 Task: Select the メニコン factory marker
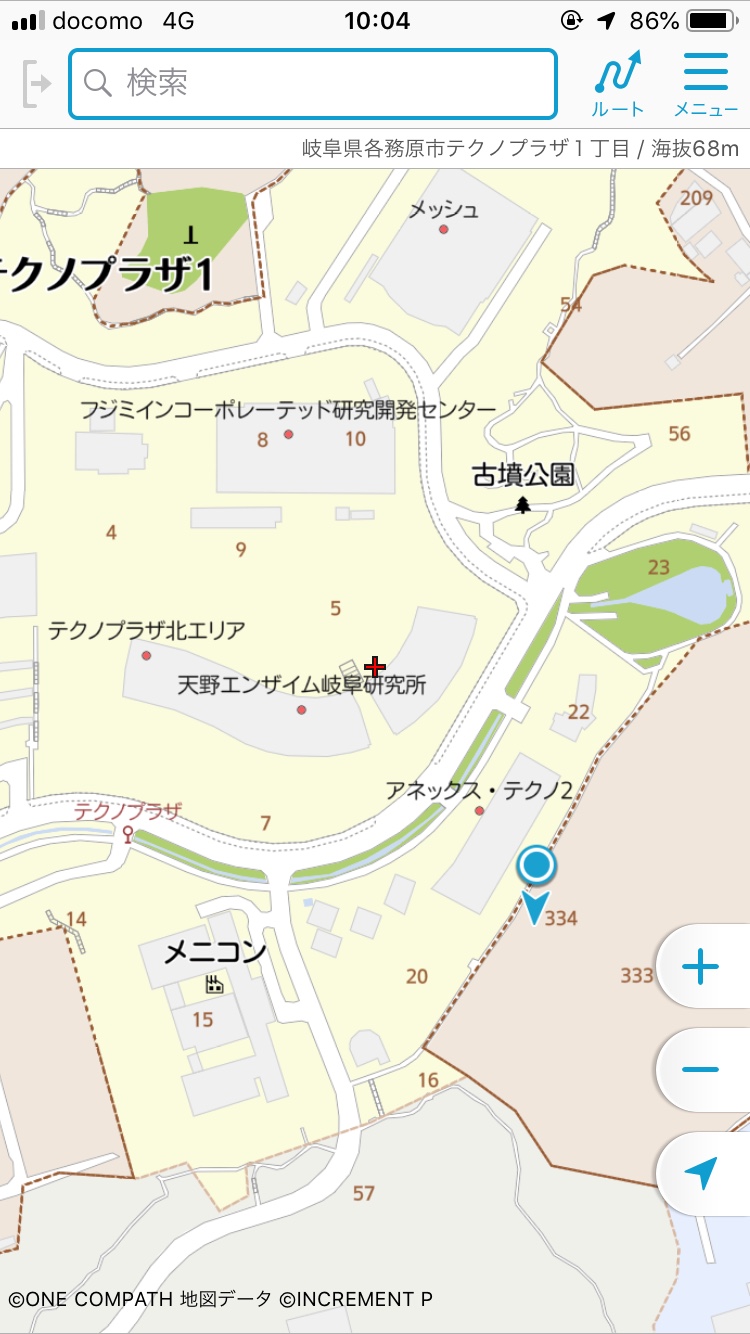[x=214, y=985]
